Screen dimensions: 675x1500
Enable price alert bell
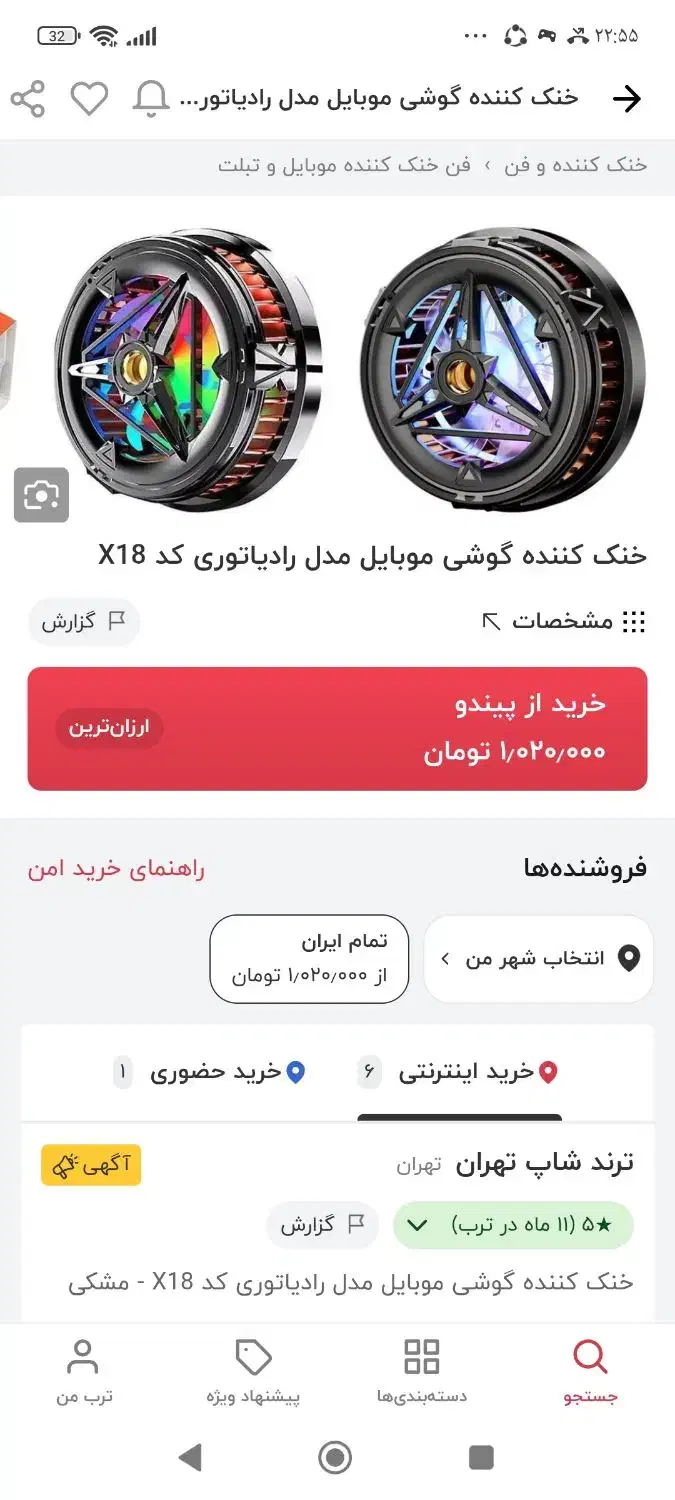151,98
